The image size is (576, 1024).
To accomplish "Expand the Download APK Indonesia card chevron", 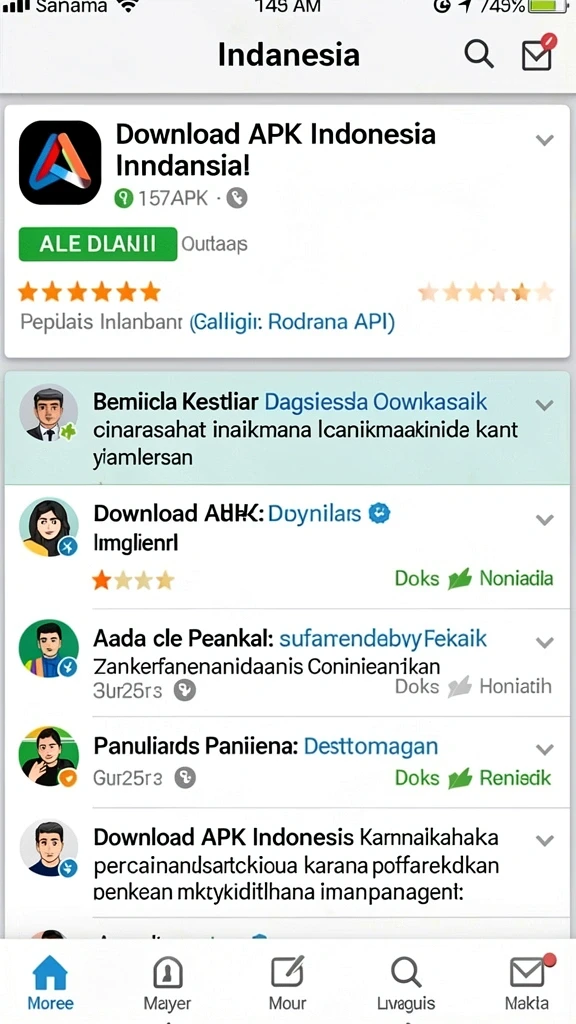I will pos(545,140).
